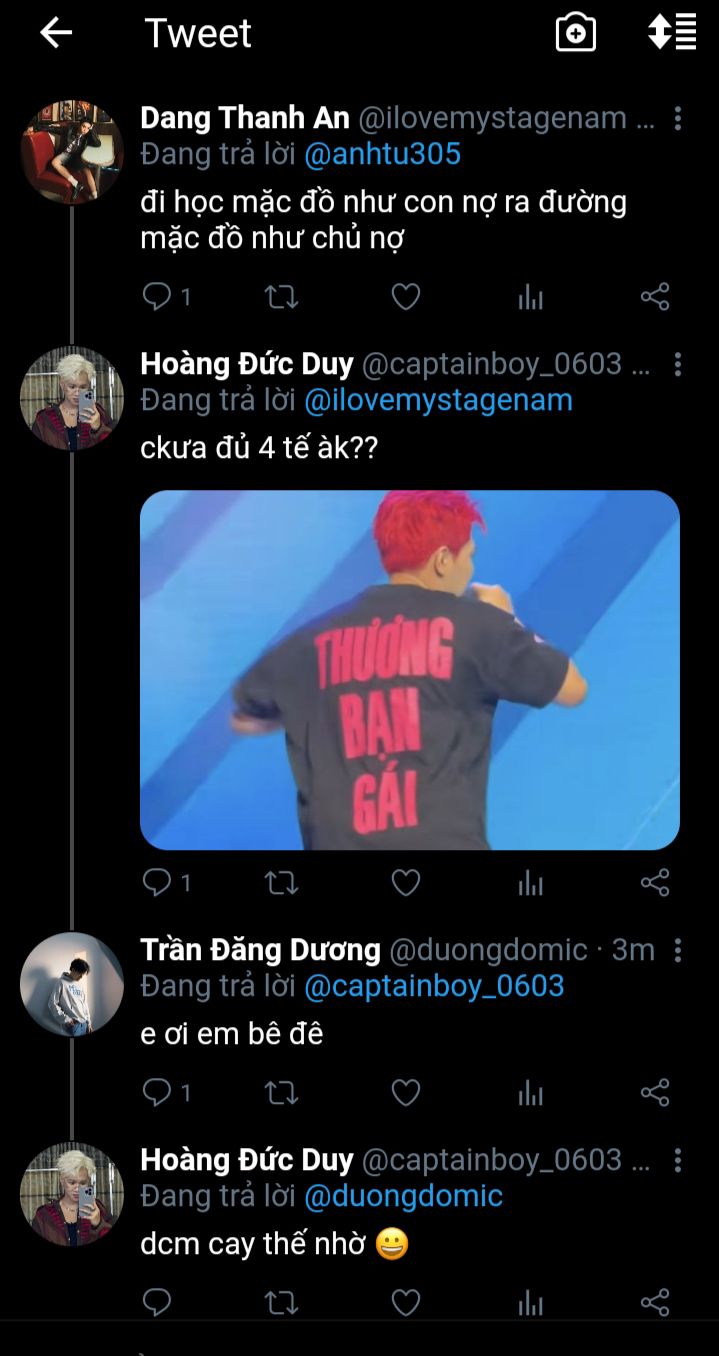Tap the camera icon in the header

pos(576,33)
